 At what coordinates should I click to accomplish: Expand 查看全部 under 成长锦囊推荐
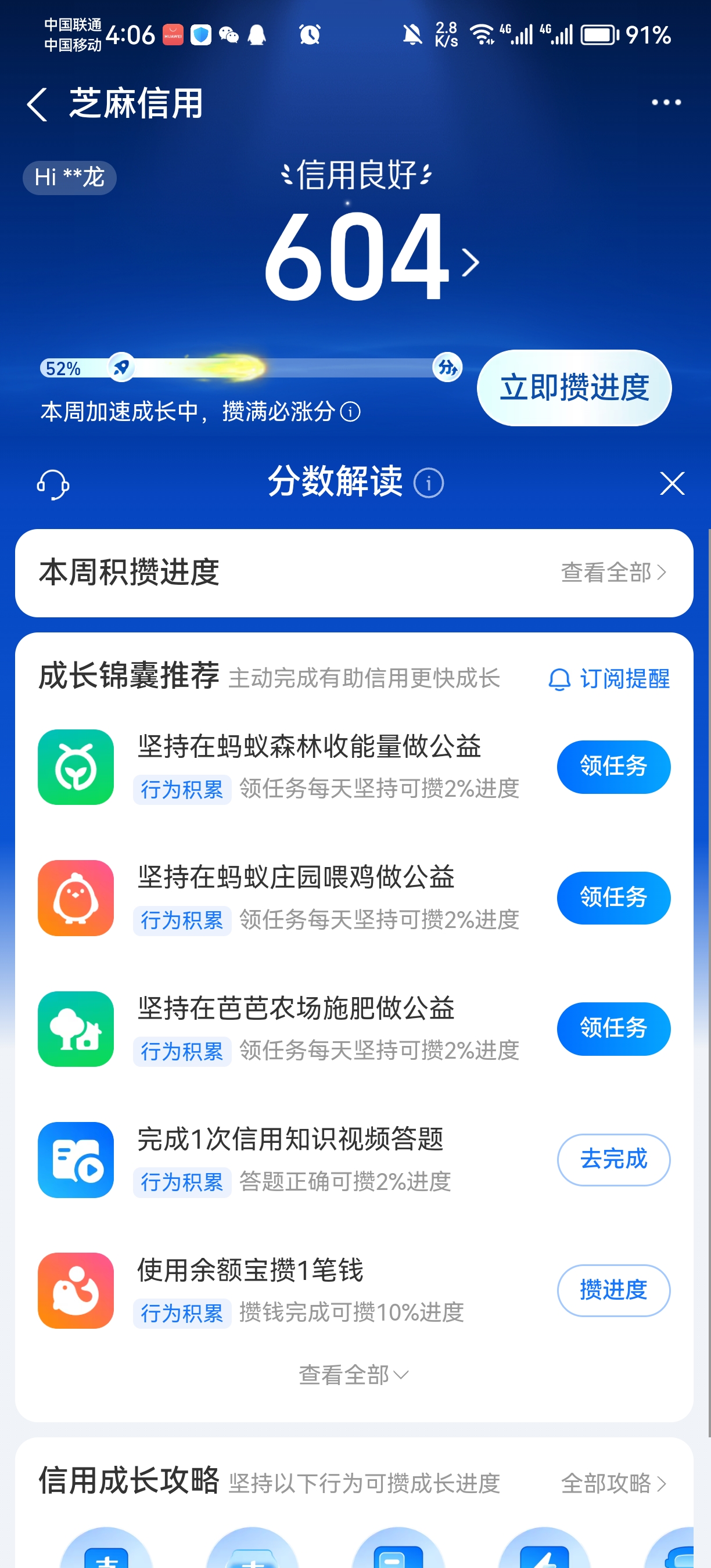(x=353, y=1375)
